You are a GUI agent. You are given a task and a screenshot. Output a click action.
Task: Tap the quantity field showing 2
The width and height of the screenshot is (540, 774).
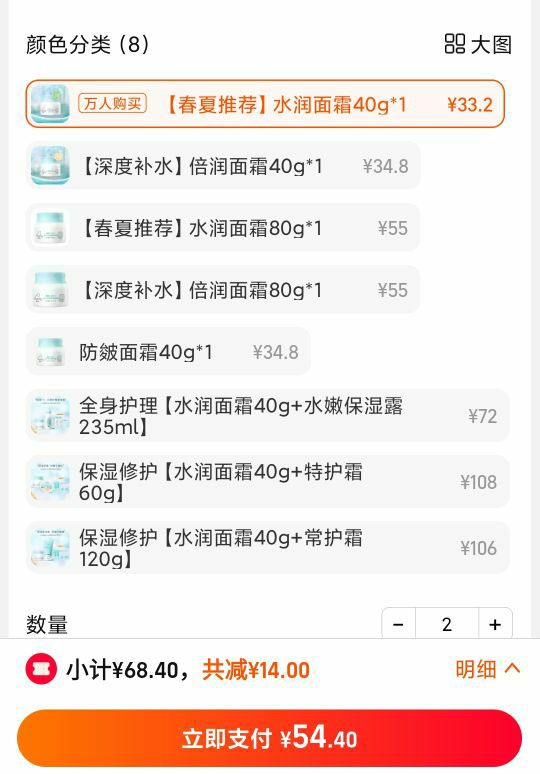[x=447, y=624]
